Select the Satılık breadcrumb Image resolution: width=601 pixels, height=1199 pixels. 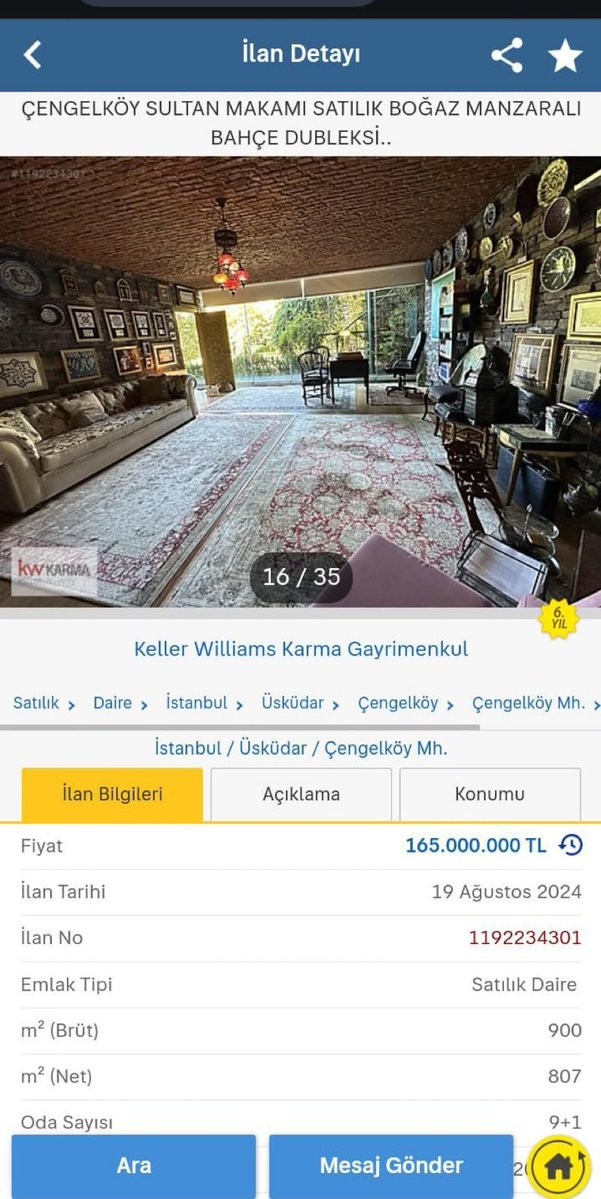click(x=37, y=703)
